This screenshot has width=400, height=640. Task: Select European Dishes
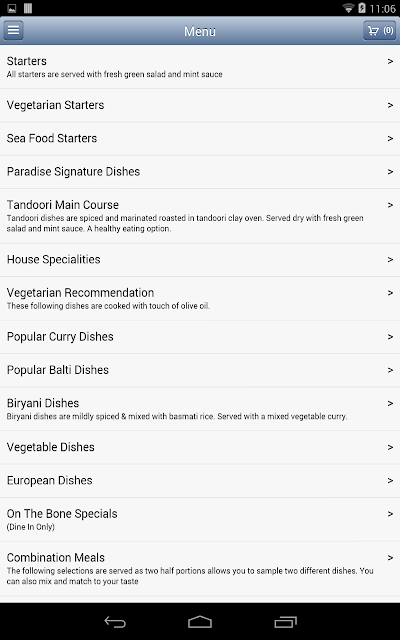(x=200, y=481)
